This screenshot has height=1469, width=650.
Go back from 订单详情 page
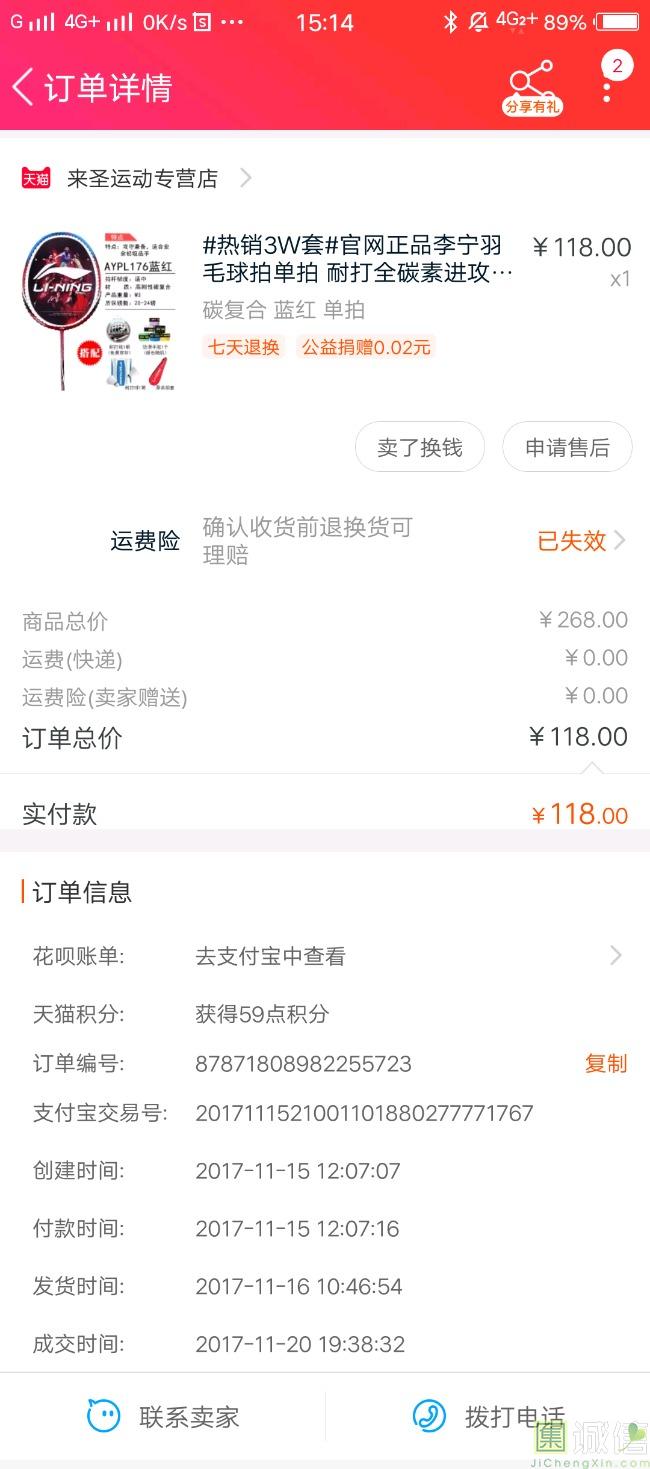pos(22,87)
